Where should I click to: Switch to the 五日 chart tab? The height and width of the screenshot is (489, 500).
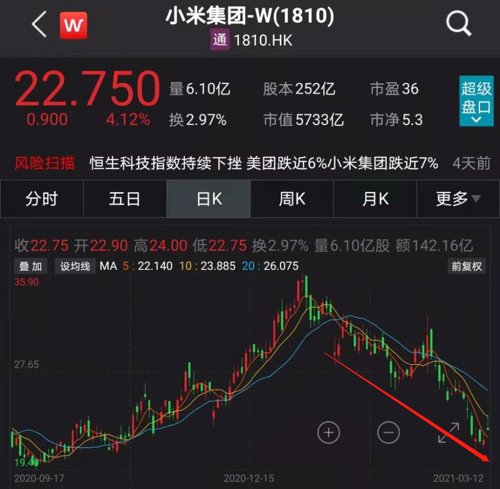pos(125,199)
